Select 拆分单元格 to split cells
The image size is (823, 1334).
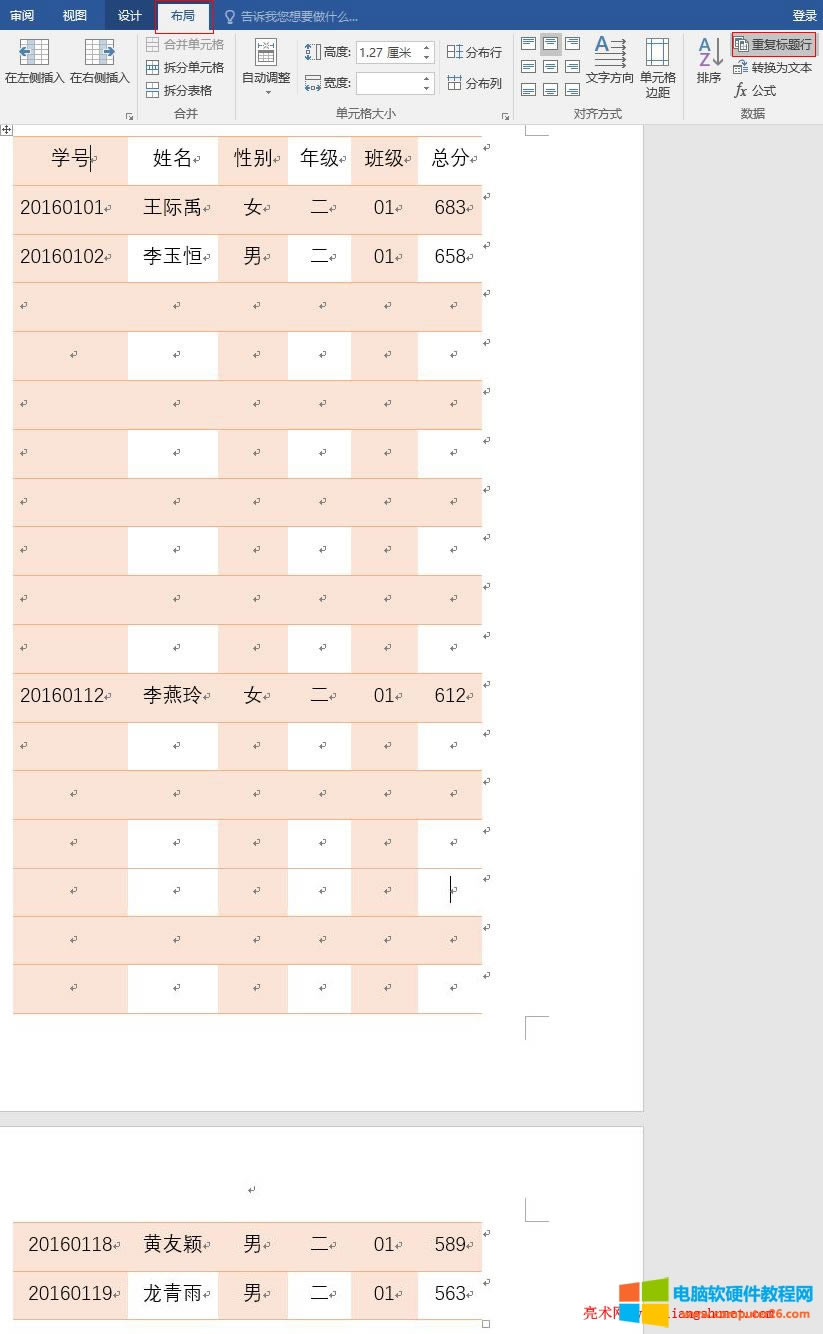[x=185, y=67]
